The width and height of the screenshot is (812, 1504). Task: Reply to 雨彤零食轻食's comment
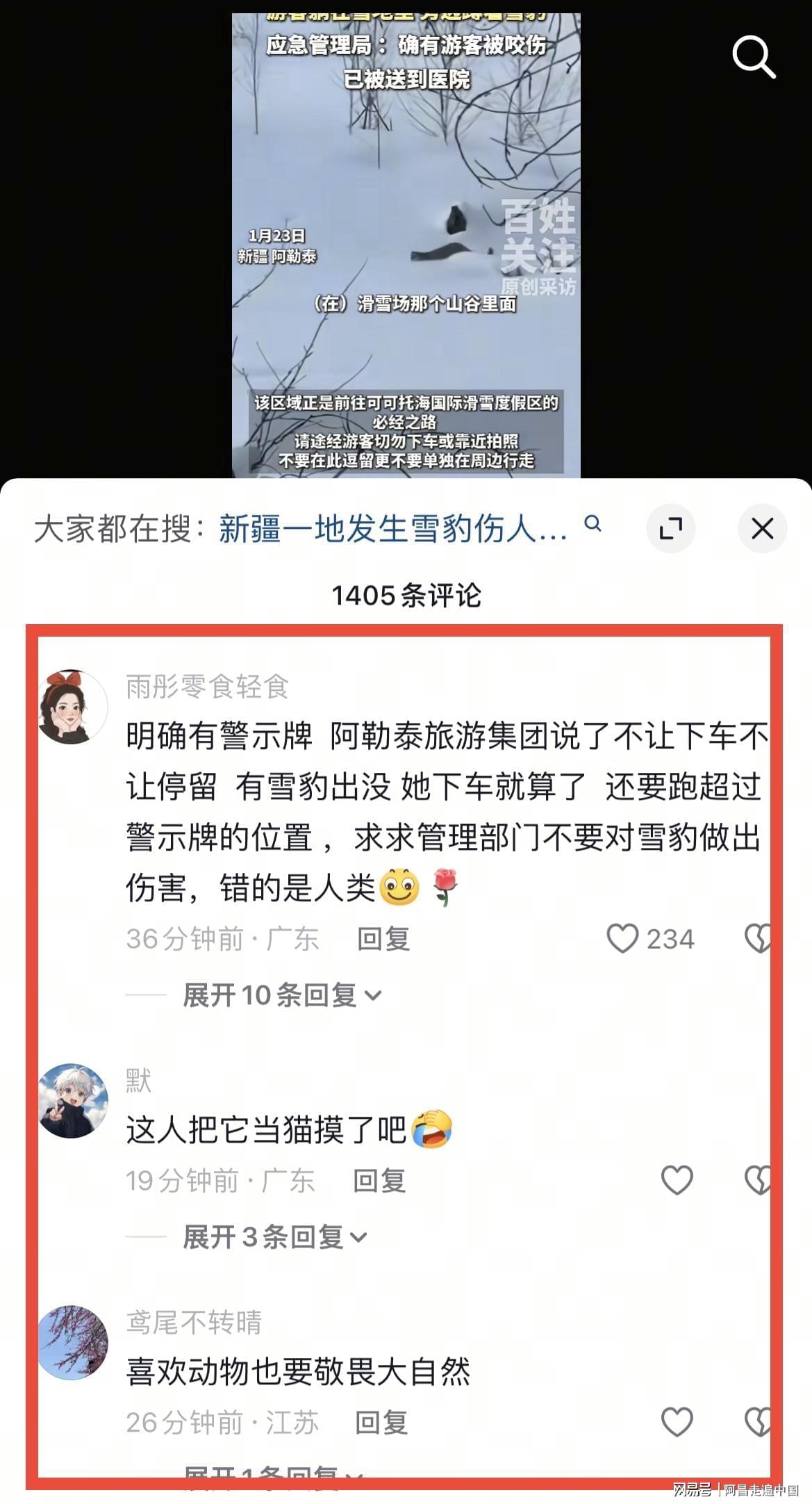click(x=383, y=939)
